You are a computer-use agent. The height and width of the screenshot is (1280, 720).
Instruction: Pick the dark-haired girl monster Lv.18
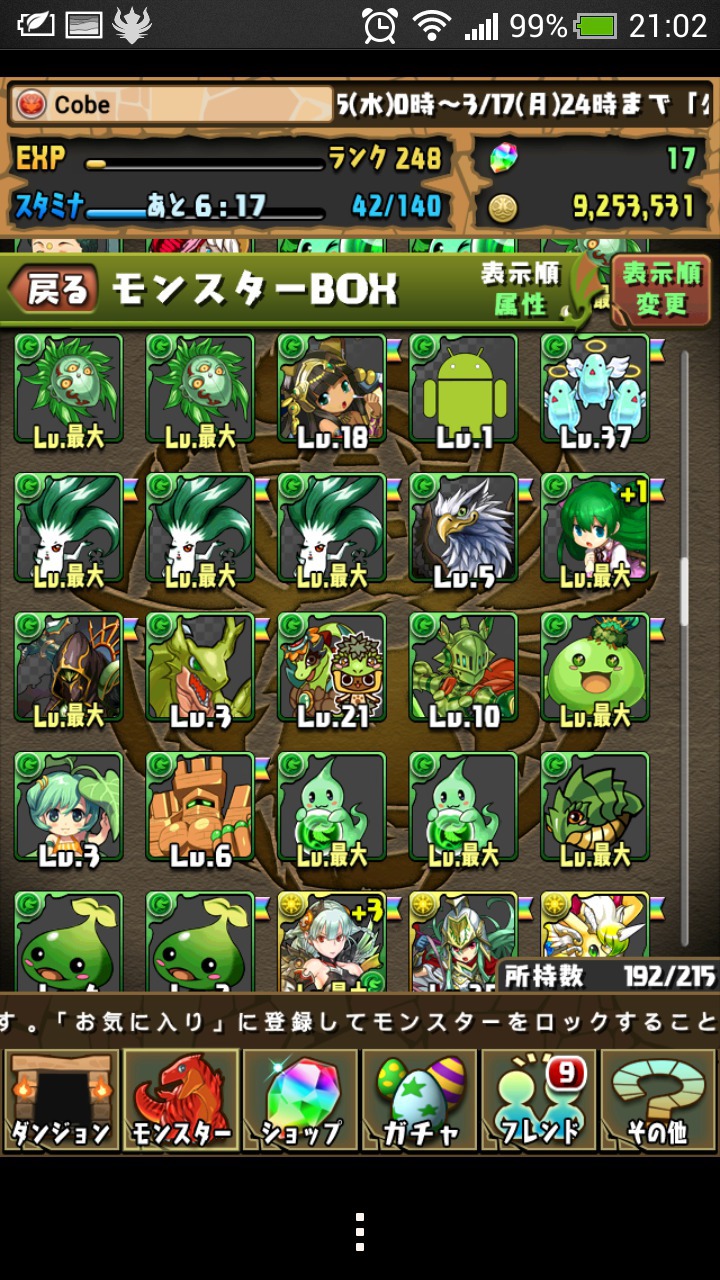[x=332, y=392]
